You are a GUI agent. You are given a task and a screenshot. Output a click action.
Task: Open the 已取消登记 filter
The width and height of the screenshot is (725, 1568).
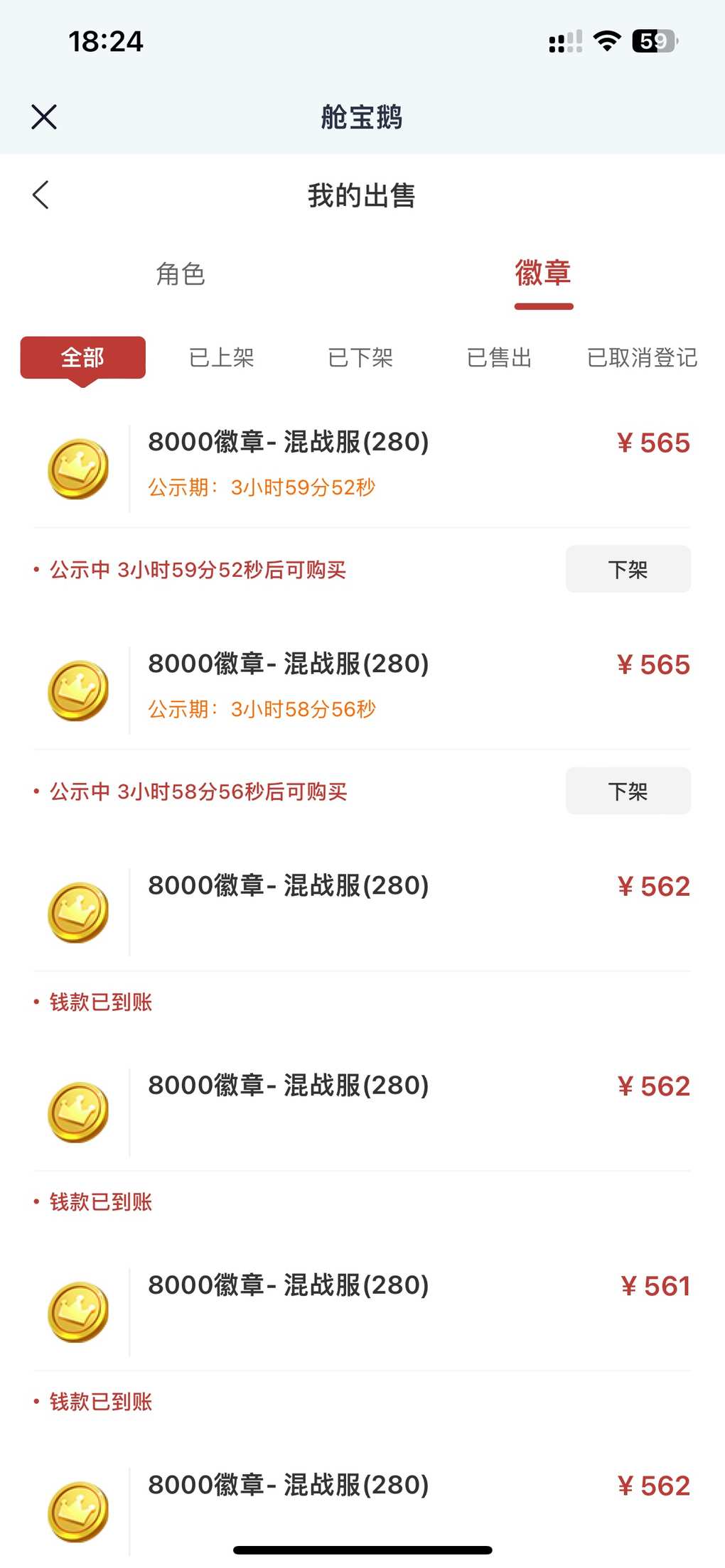642,357
